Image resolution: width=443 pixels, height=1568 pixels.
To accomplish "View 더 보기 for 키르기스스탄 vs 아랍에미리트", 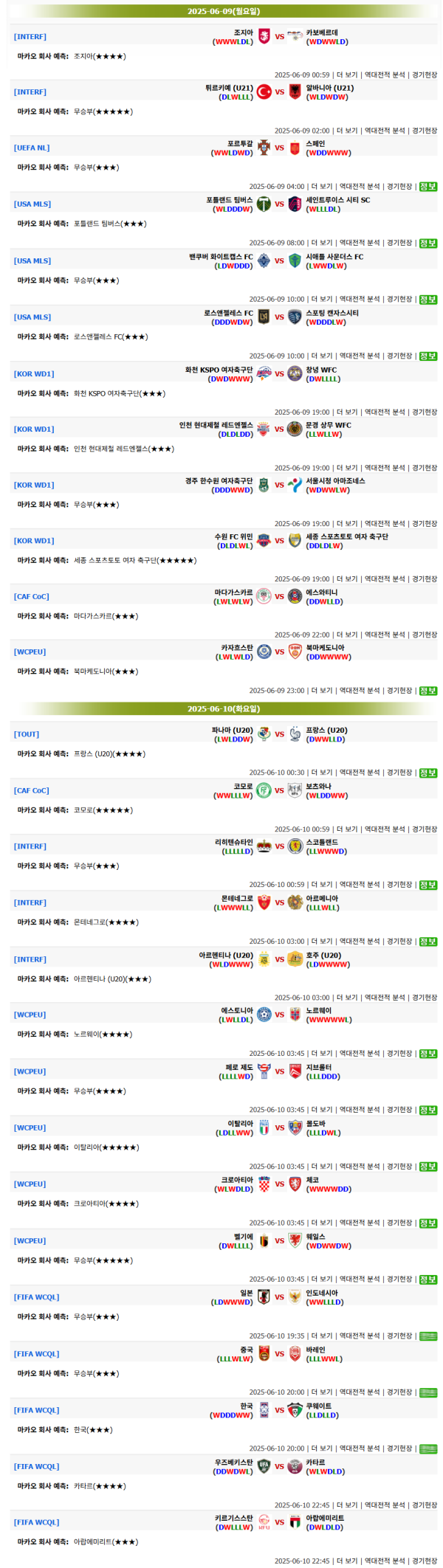I will [x=346, y=1561].
